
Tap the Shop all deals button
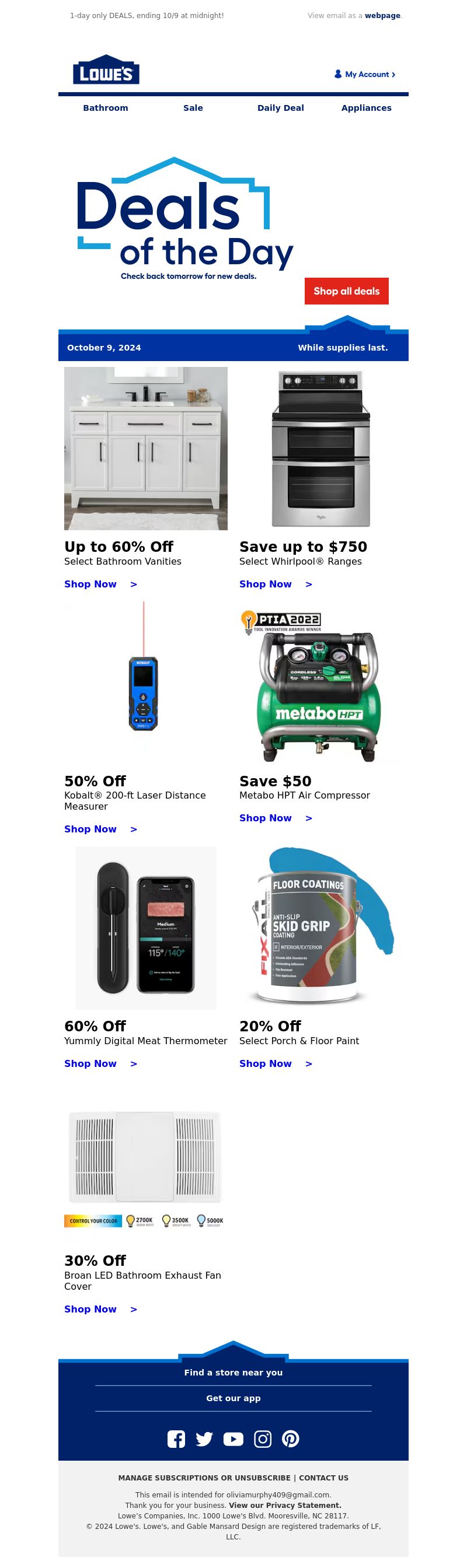[346, 291]
